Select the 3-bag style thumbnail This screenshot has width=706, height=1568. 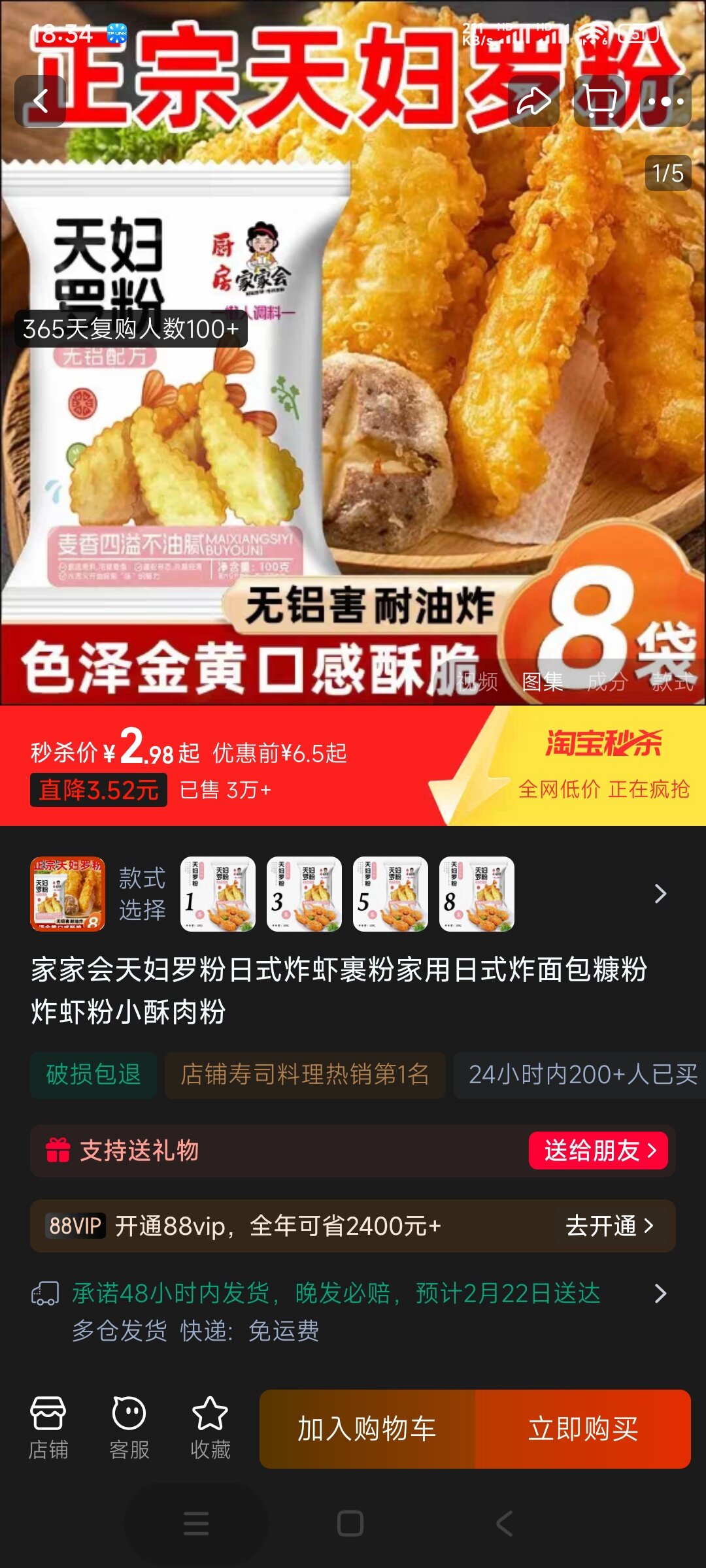[x=304, y=893]
